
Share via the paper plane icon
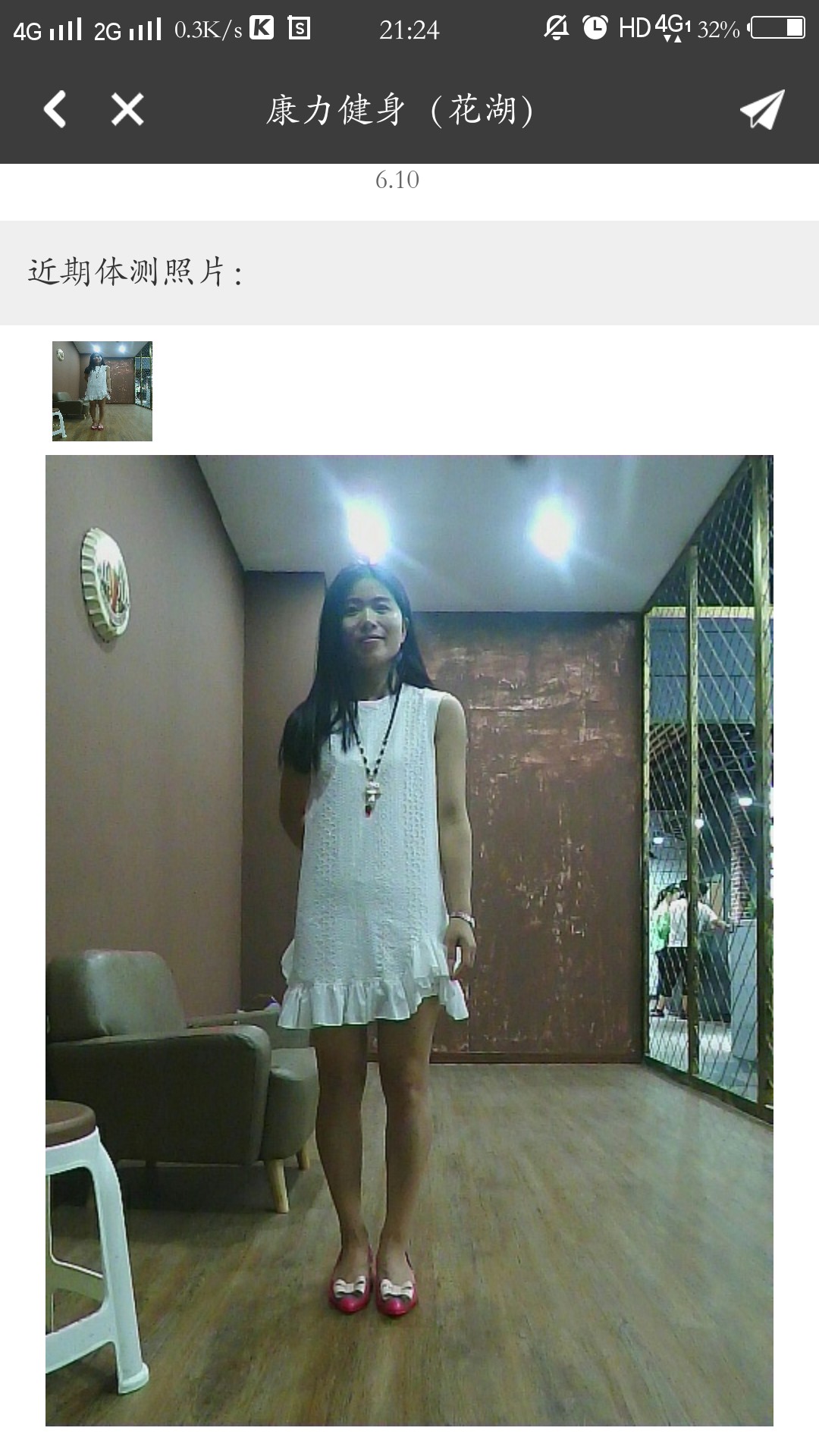pyautogui.click(x=762, y=110)
